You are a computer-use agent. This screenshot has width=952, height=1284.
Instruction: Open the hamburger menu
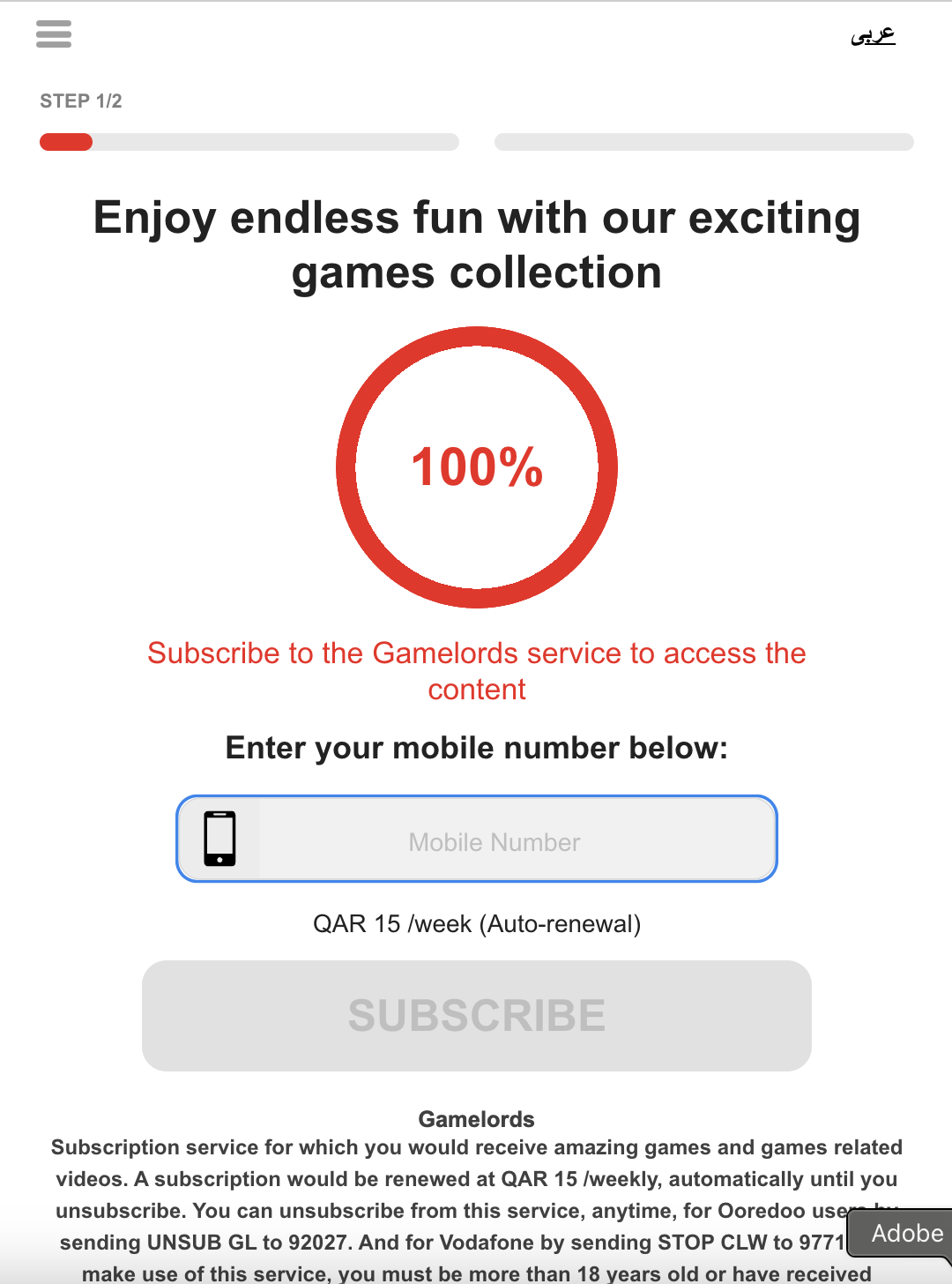click(x=54, y=34)
